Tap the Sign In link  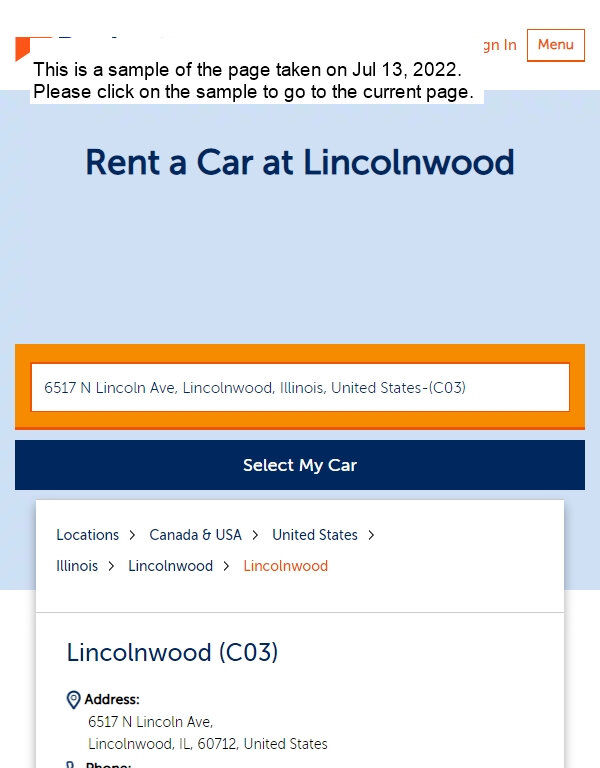499,45
